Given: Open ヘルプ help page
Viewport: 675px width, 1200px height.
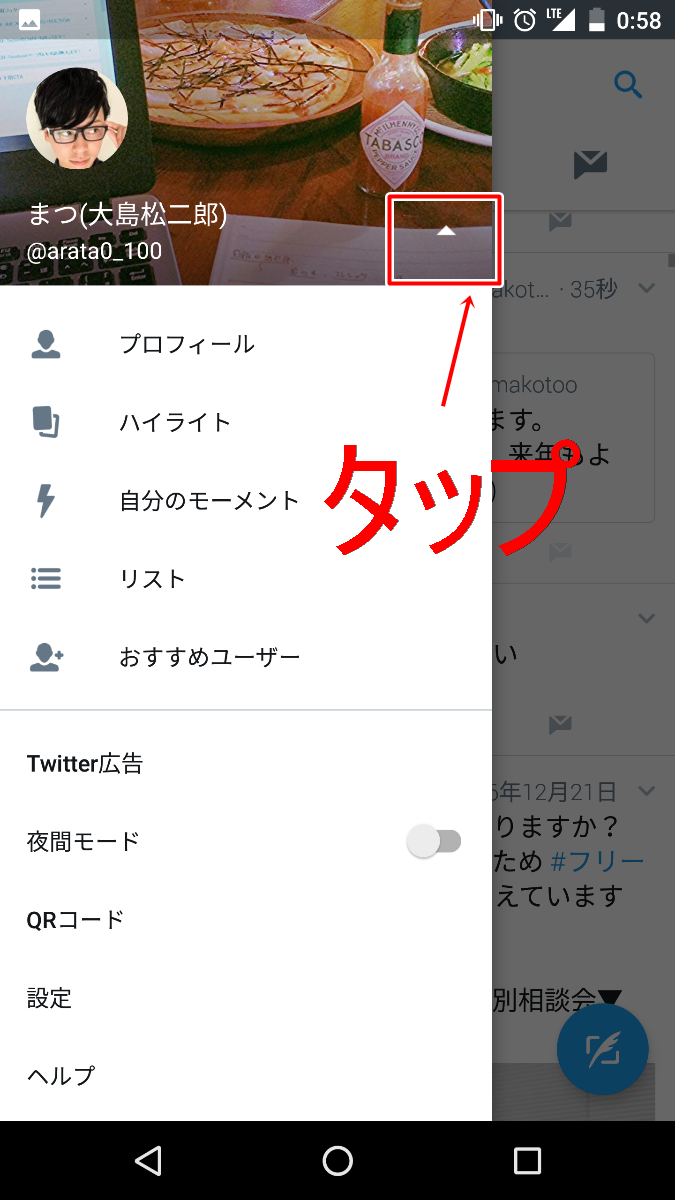Looking at the screenshot, I should coord(60,1076).
